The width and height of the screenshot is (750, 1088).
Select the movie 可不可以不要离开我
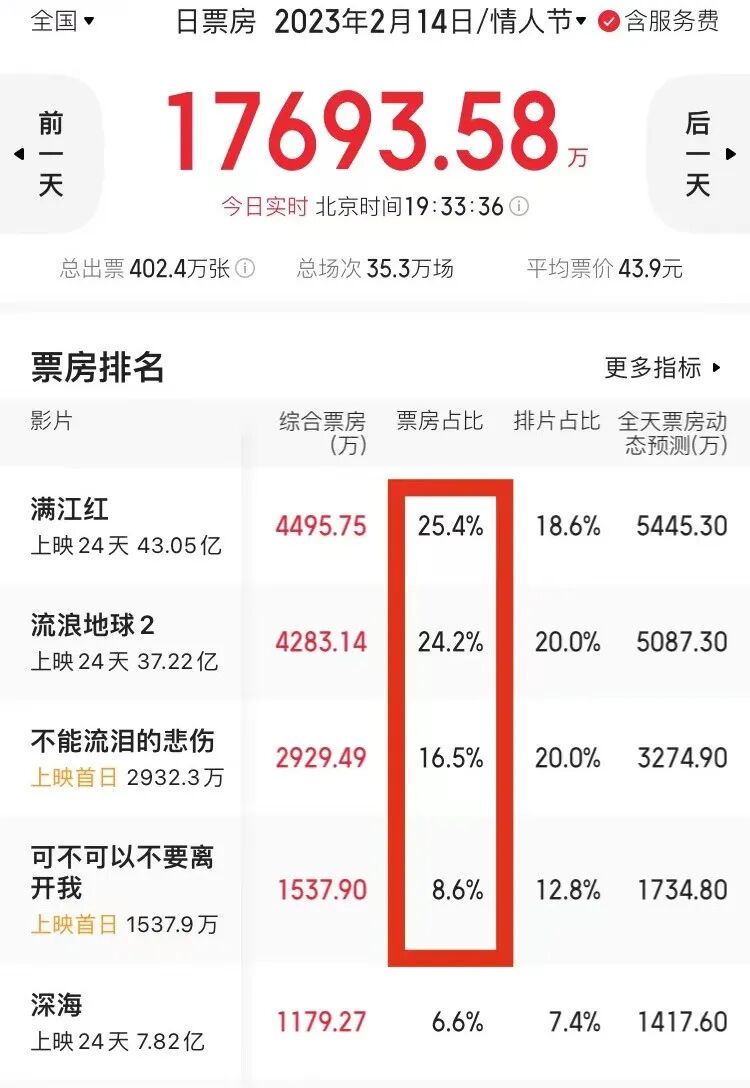(122, 872)
